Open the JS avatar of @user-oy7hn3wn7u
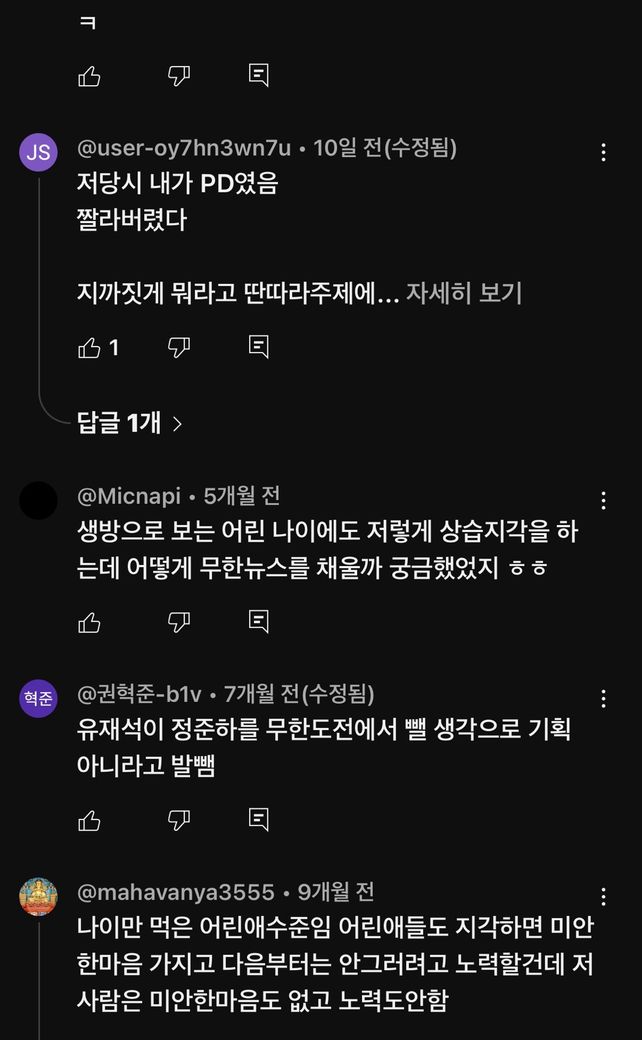This screenshot has width=642, height=1040. (x=38, y=152)
